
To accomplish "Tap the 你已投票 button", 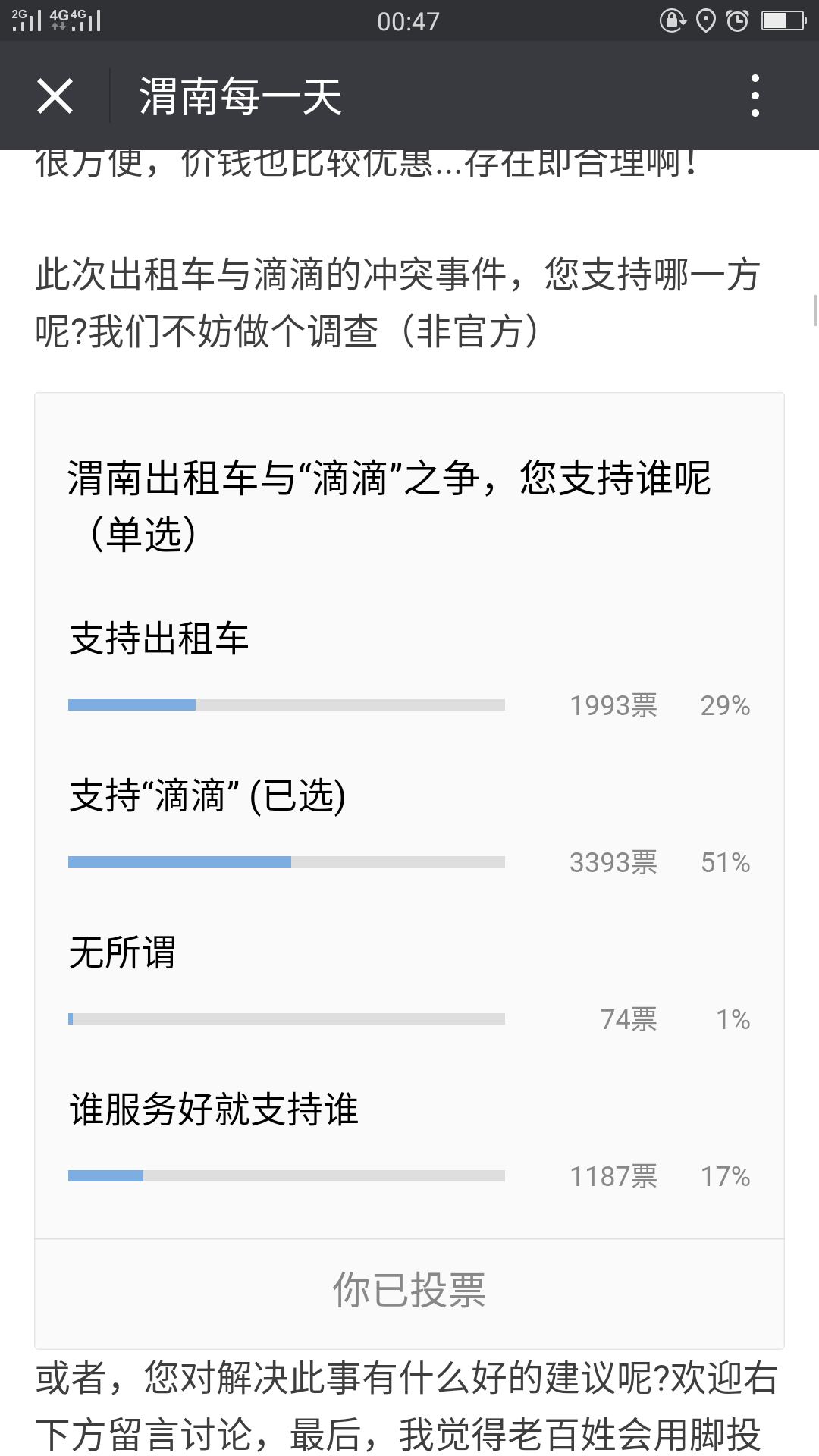I will [x=409, y=1290].
